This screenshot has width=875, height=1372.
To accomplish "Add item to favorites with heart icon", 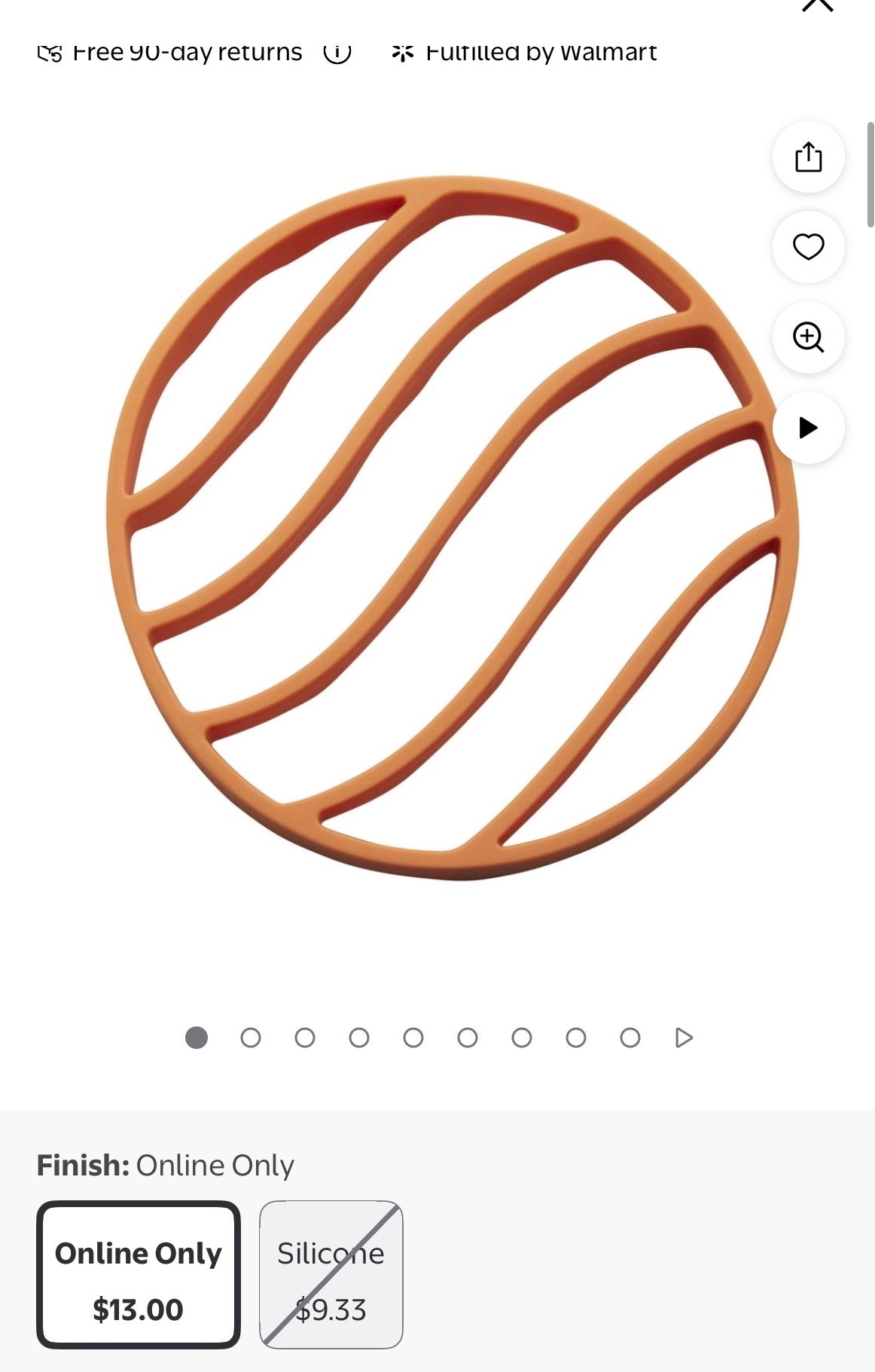I will coord(808,247).
